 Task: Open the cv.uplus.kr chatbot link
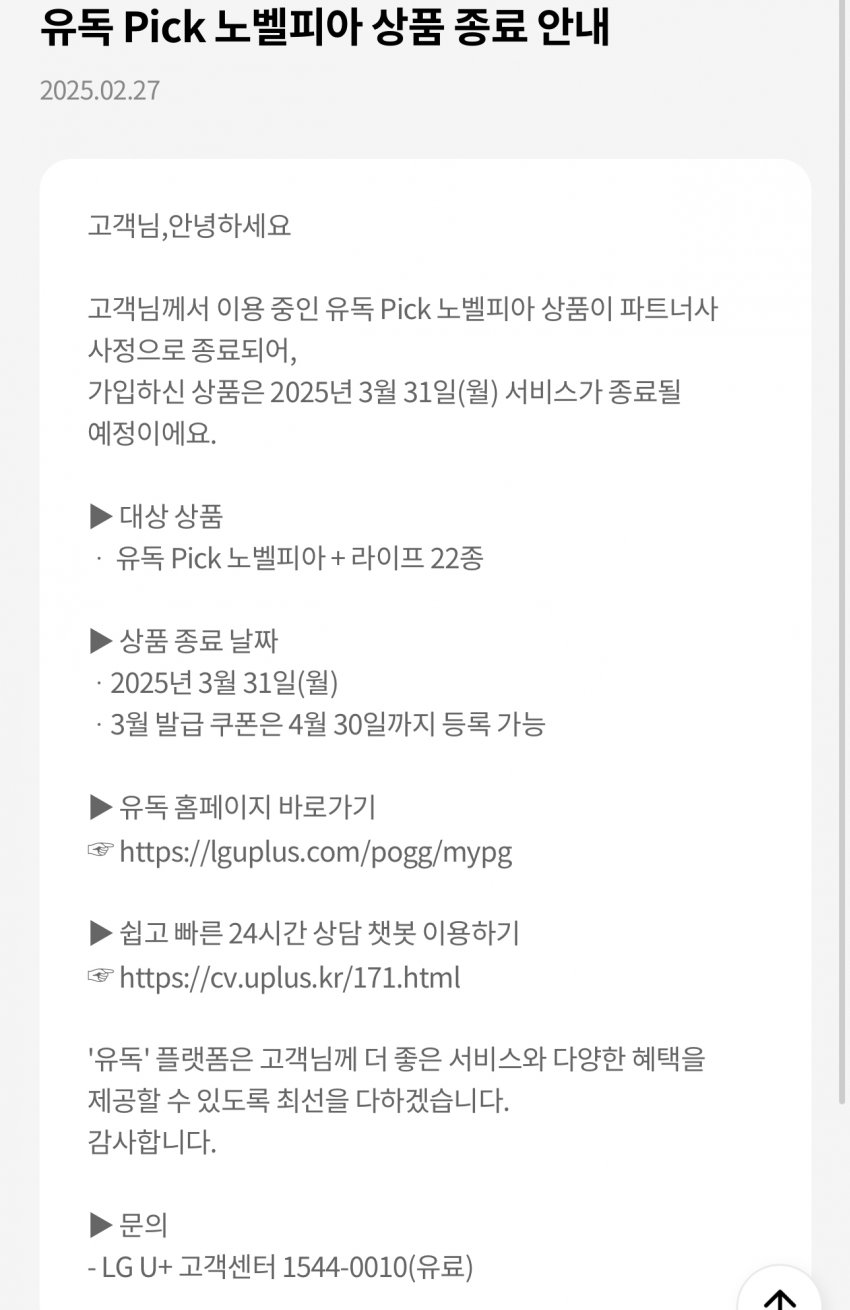click(289, 977)
